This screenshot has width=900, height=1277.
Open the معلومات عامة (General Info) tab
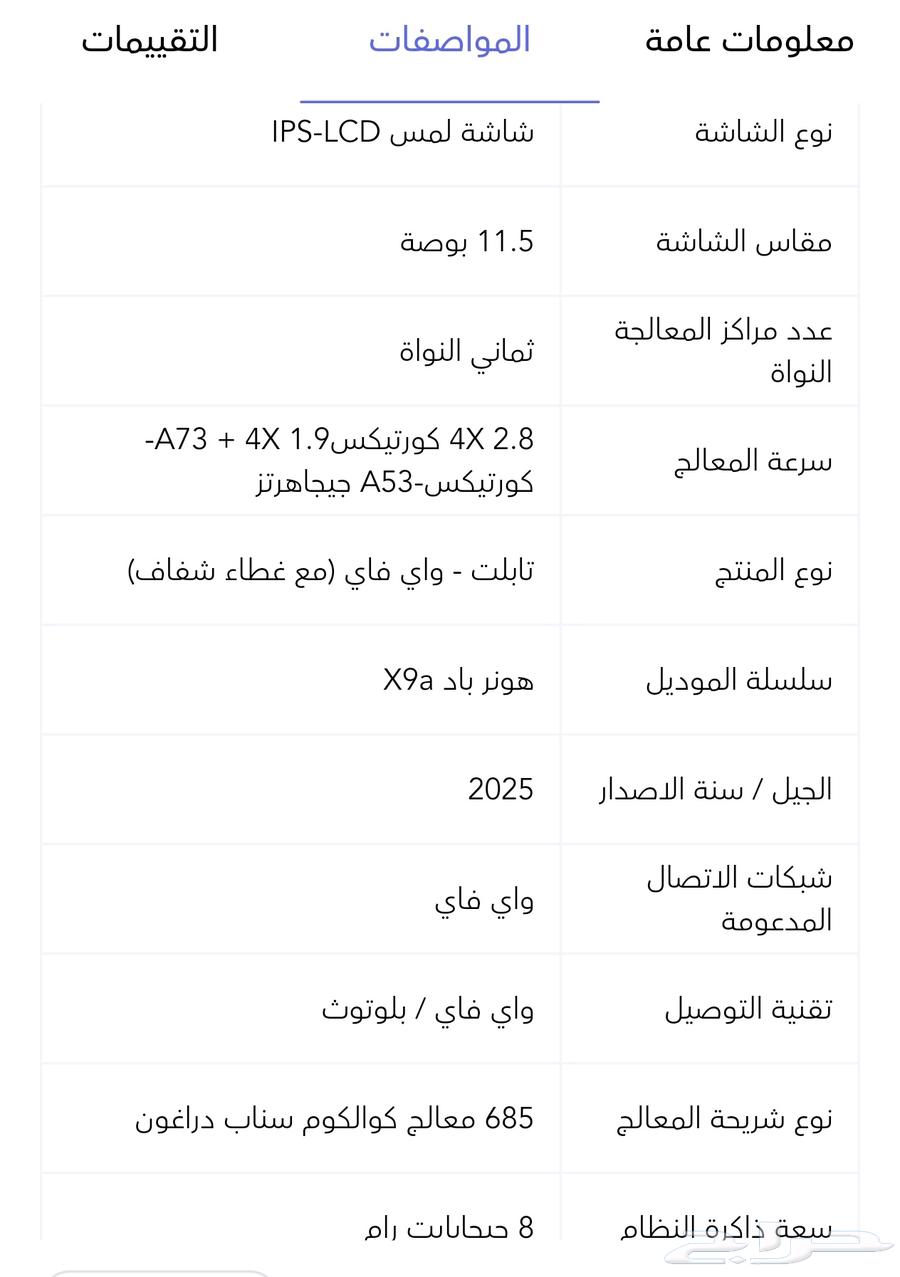[742, 40]
